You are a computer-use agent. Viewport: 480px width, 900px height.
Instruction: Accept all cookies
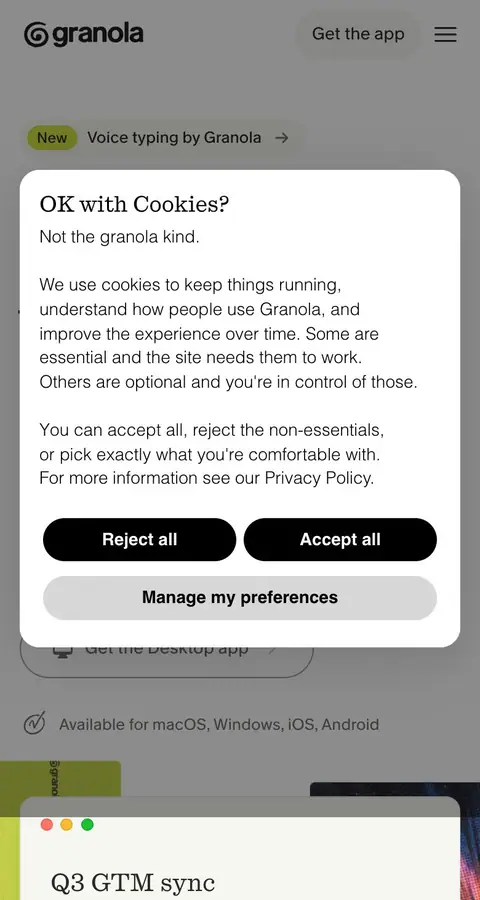pos(340,540)
